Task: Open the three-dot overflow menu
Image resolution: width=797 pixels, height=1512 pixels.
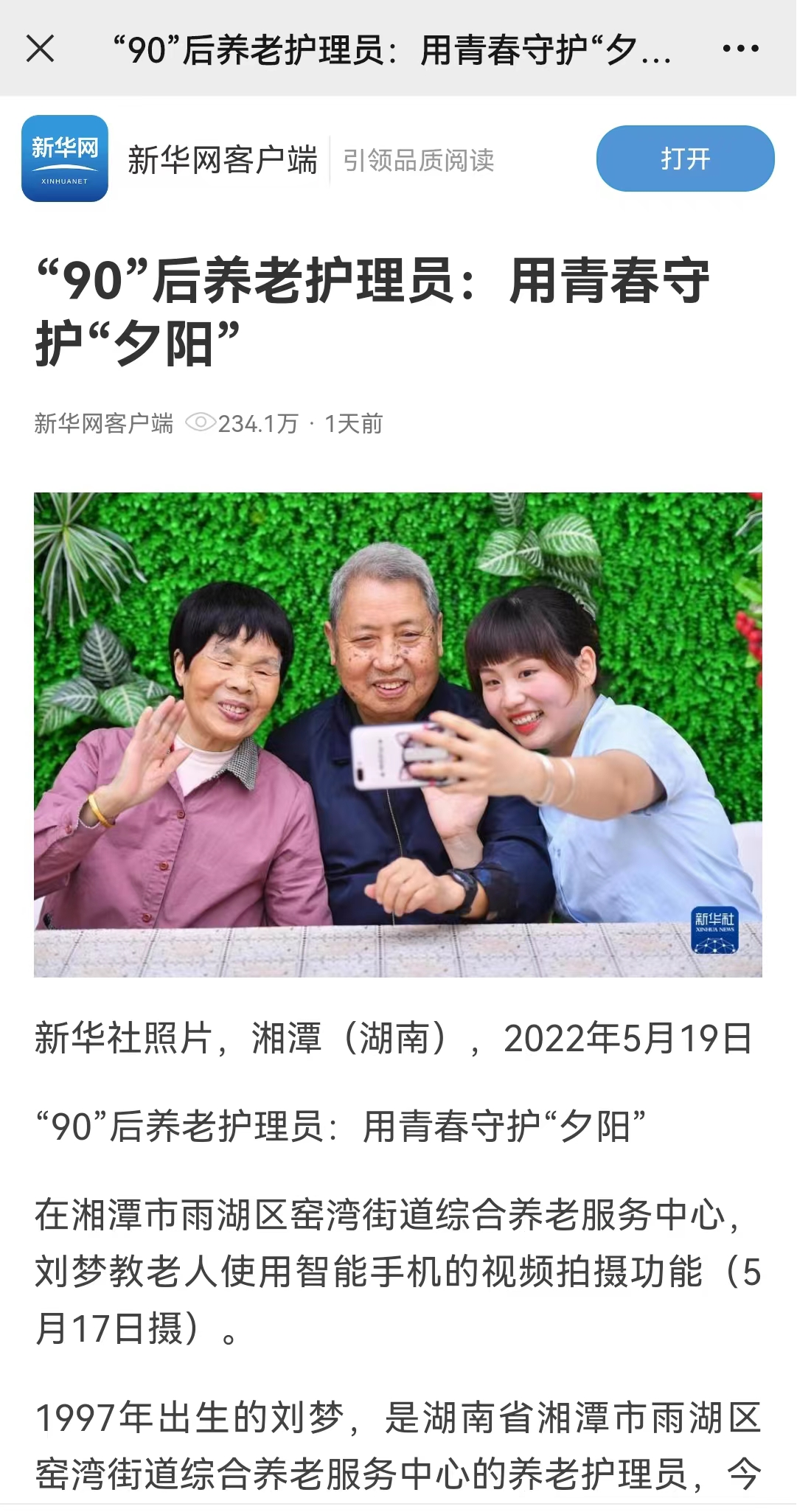Action: pos(740,49)
